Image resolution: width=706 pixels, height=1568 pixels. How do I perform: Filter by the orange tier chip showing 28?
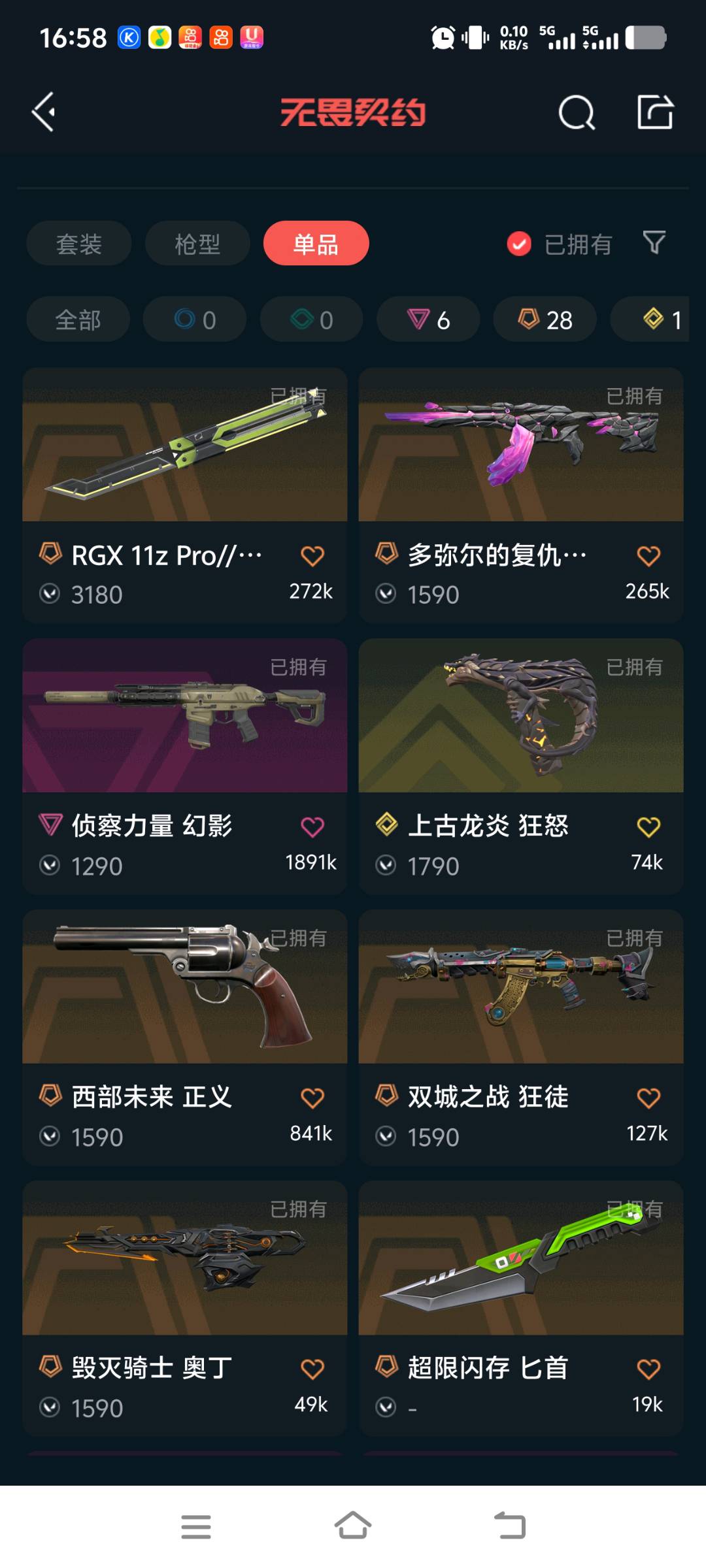[545, 319]
